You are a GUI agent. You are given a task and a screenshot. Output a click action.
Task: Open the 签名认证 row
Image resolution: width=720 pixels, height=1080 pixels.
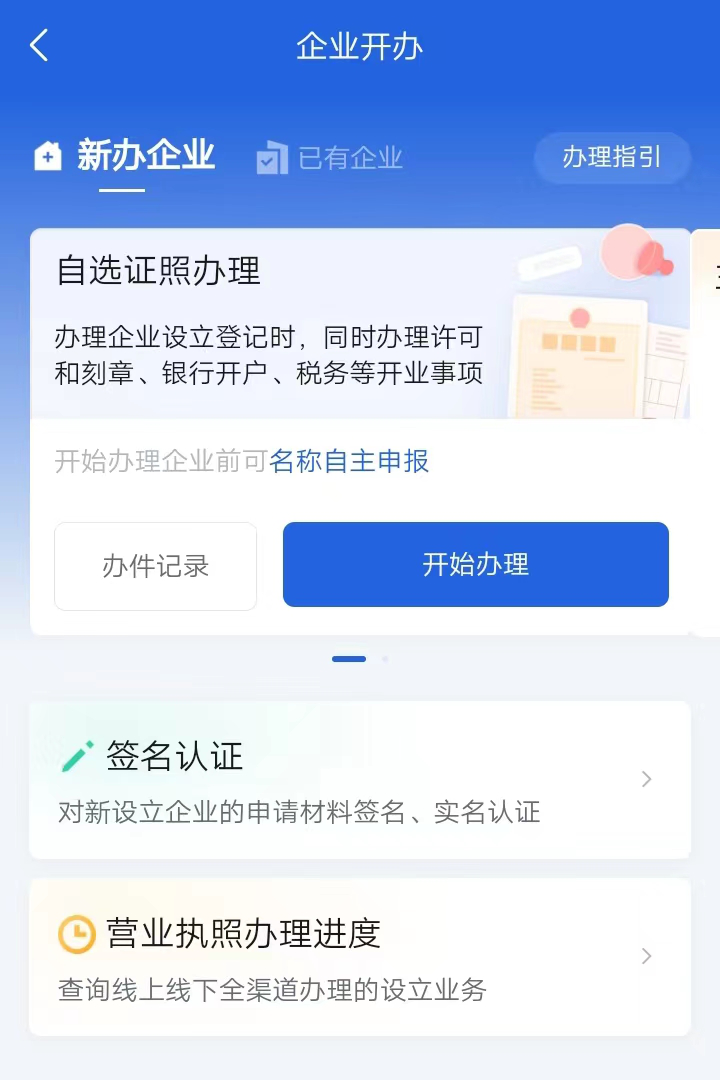[359, 780]
